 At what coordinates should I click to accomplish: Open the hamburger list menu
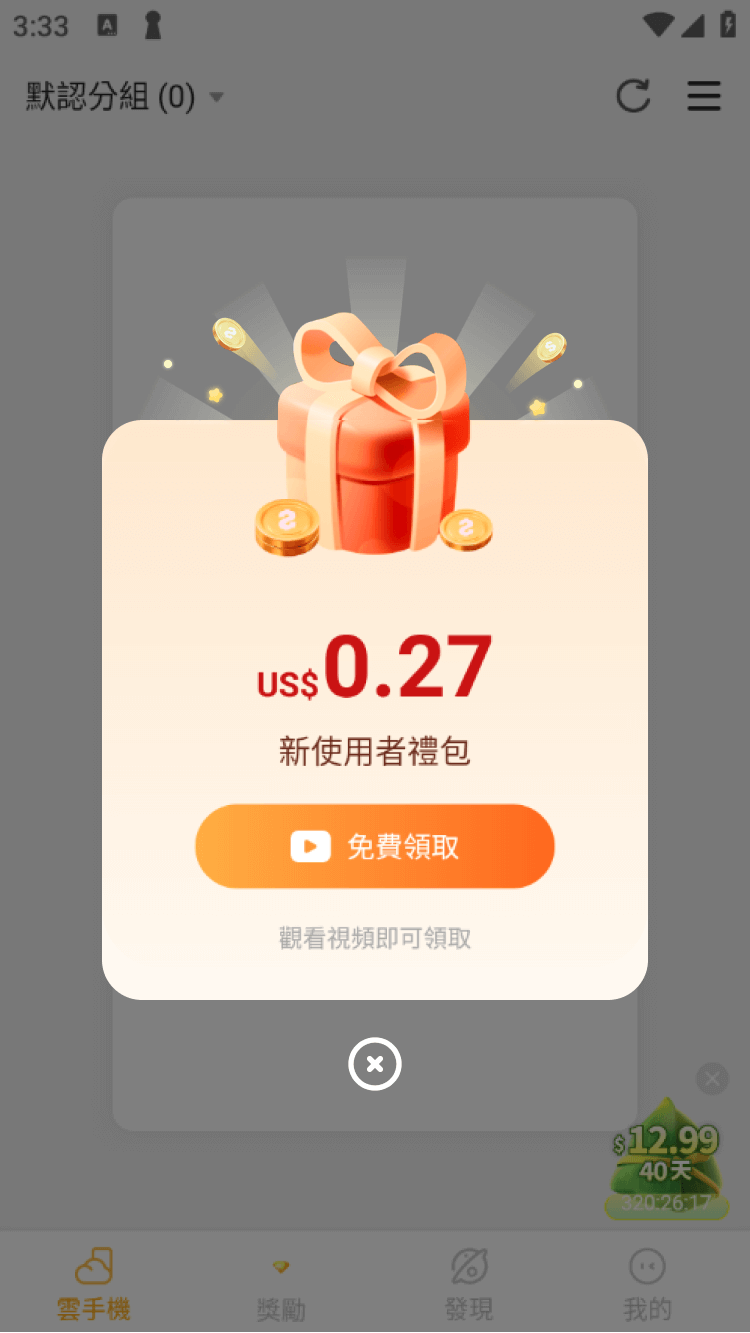[704, 97]
